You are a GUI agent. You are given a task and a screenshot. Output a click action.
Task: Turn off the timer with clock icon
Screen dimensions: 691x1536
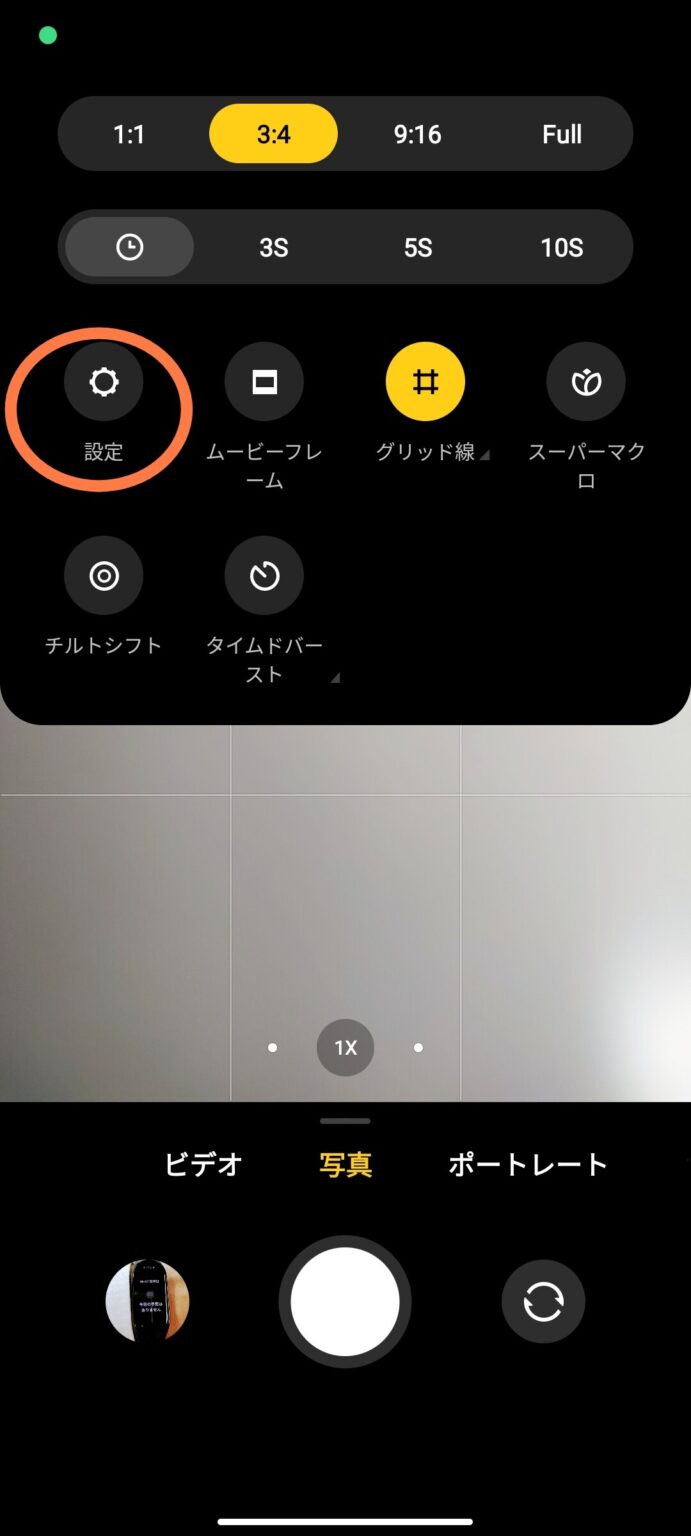point(129,247)
